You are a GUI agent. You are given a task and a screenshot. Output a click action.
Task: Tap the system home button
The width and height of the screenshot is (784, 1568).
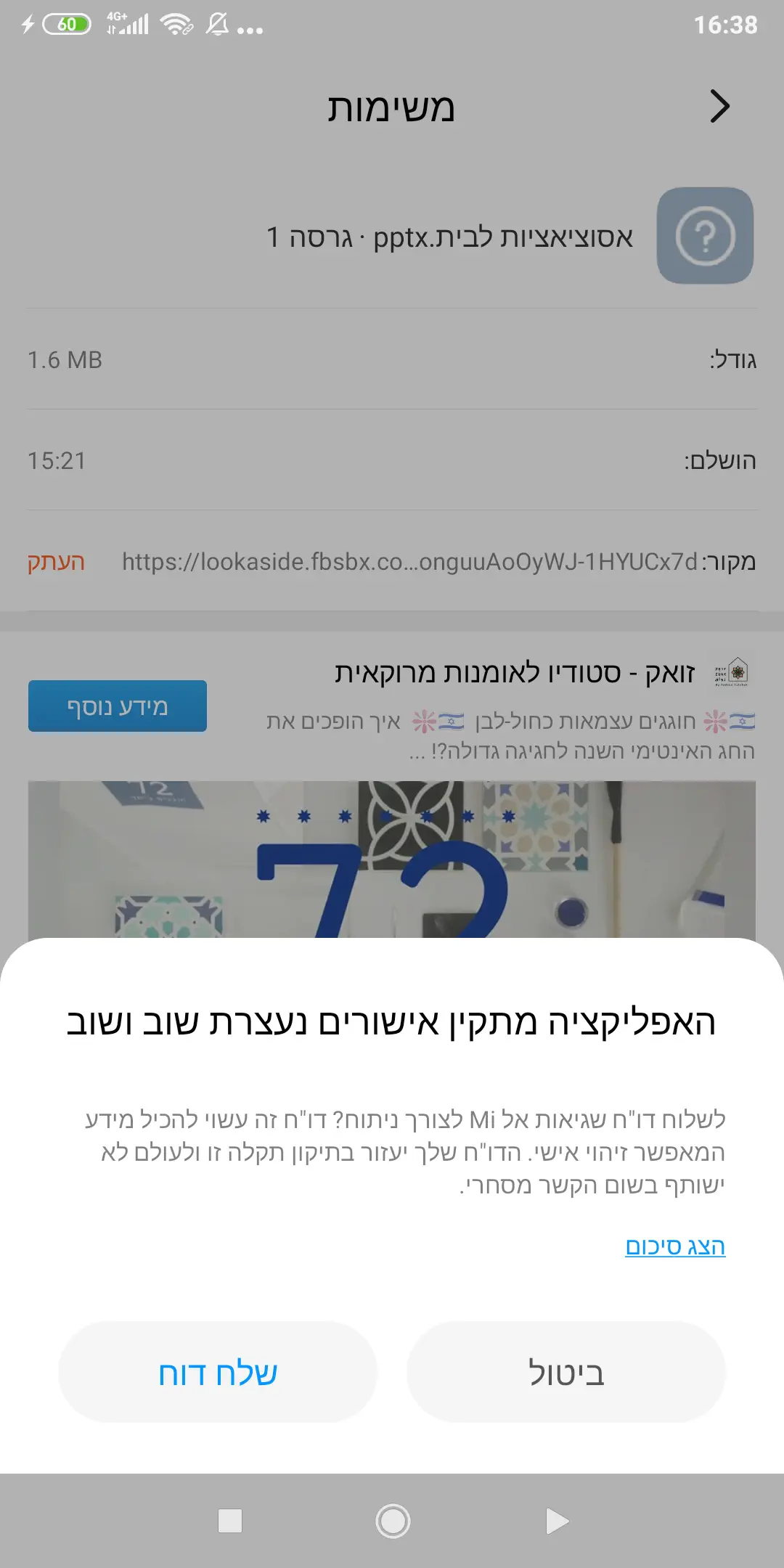click(x=393, y=1521)
